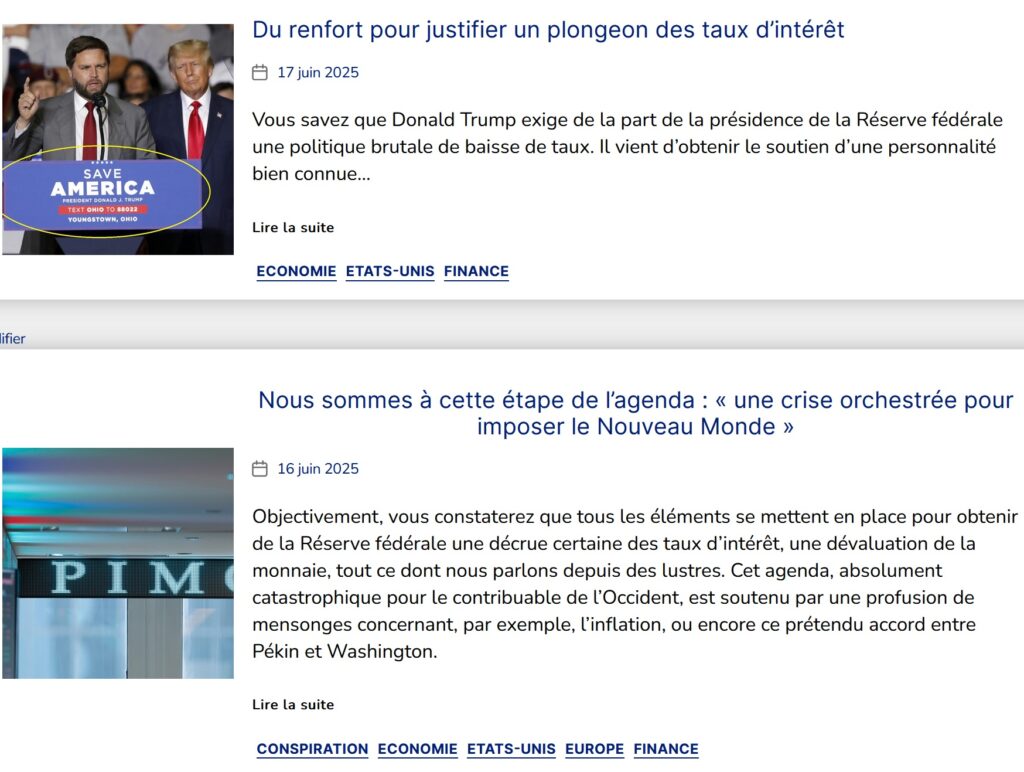Open the PIMCO sign image thumbnail
The height and width of the screenshot is (772, 1024).
click(x=118, y=563)
